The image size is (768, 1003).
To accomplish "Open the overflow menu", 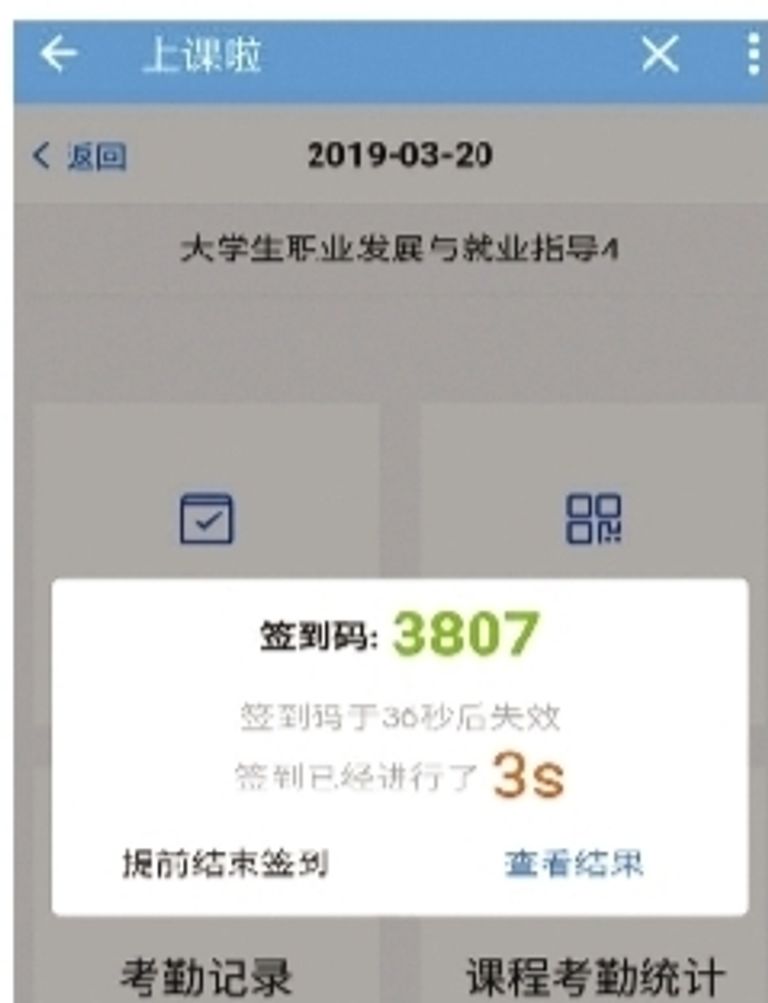I will [x=753, y=56].
